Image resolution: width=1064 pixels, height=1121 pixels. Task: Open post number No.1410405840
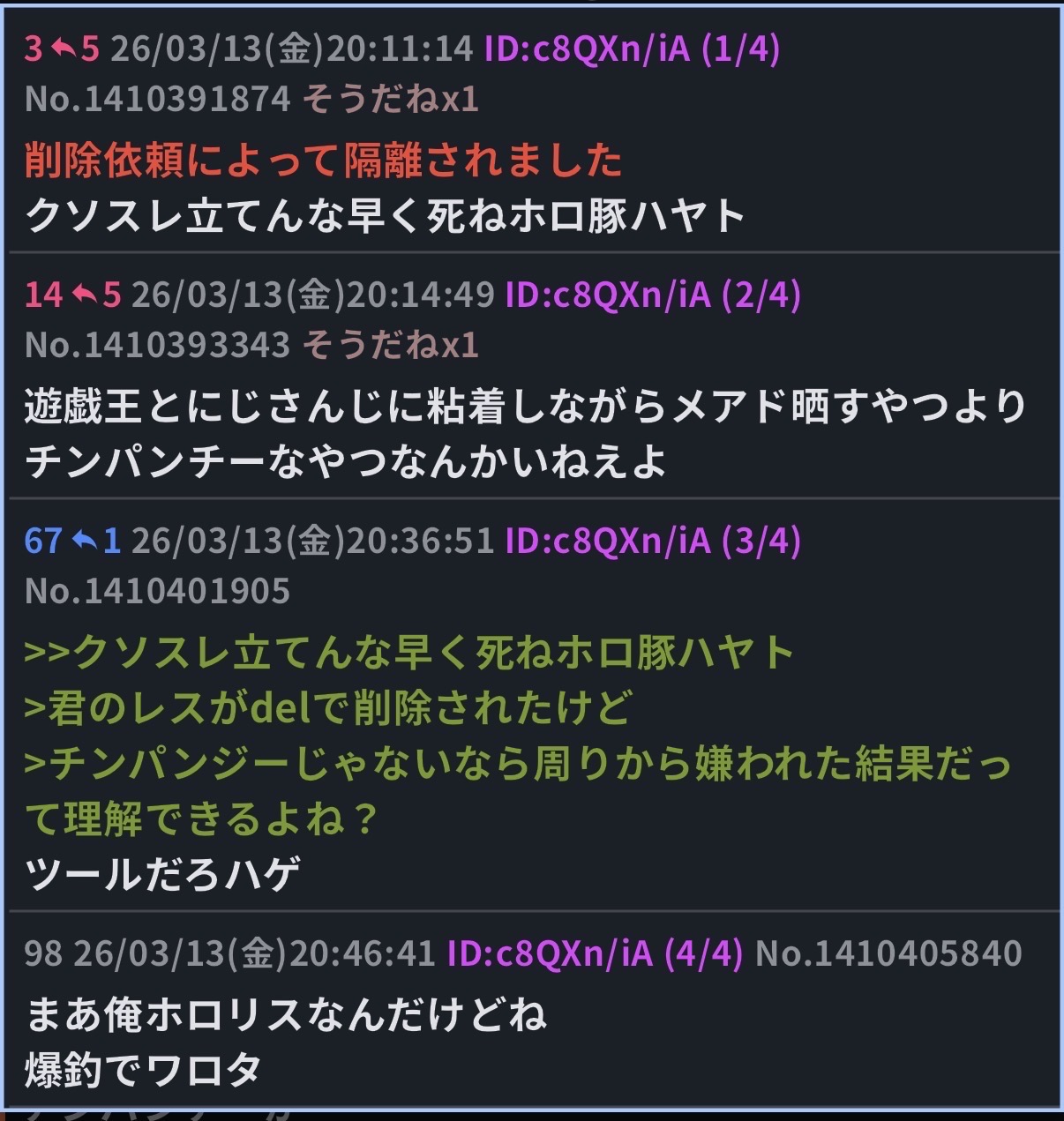[888, 953]
